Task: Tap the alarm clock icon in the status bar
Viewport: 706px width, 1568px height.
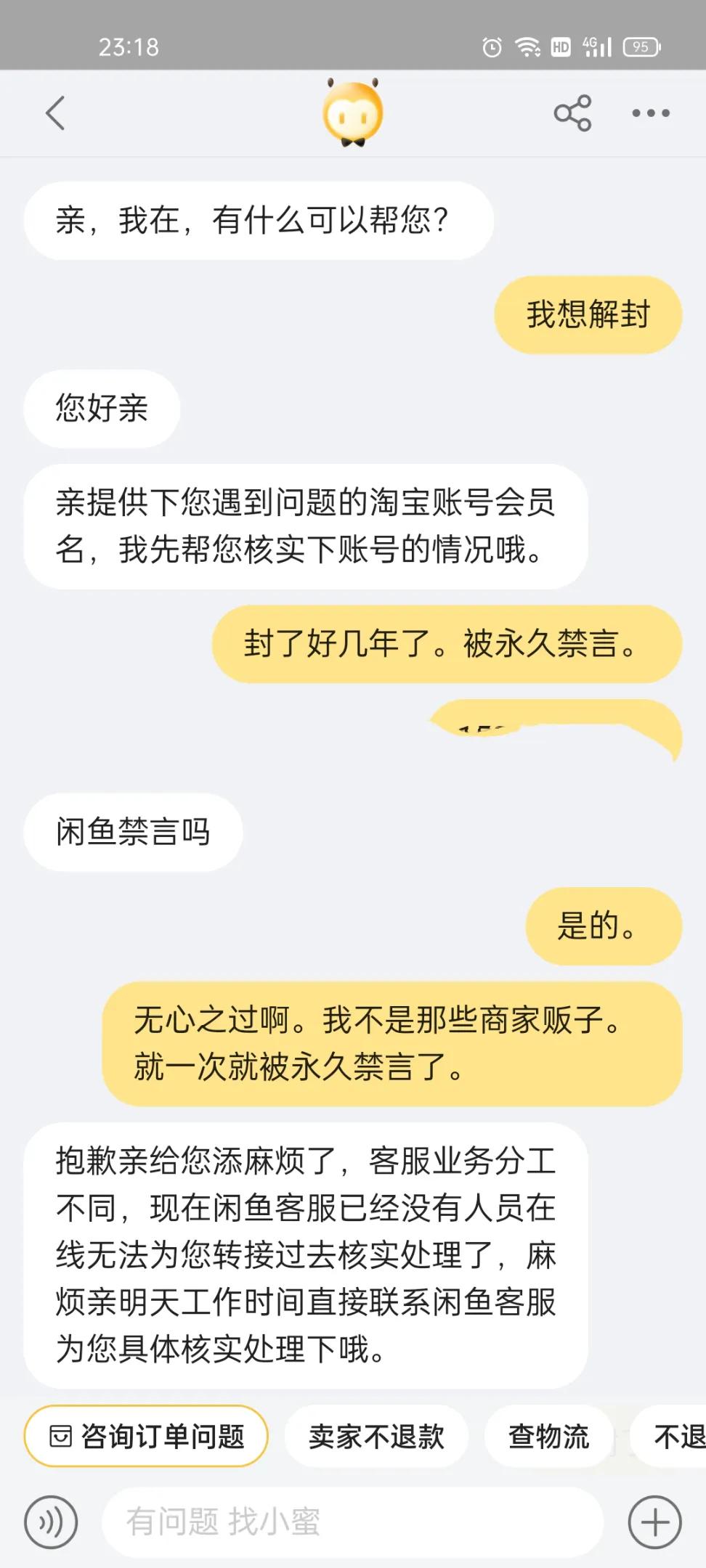Action: [491, 48]
